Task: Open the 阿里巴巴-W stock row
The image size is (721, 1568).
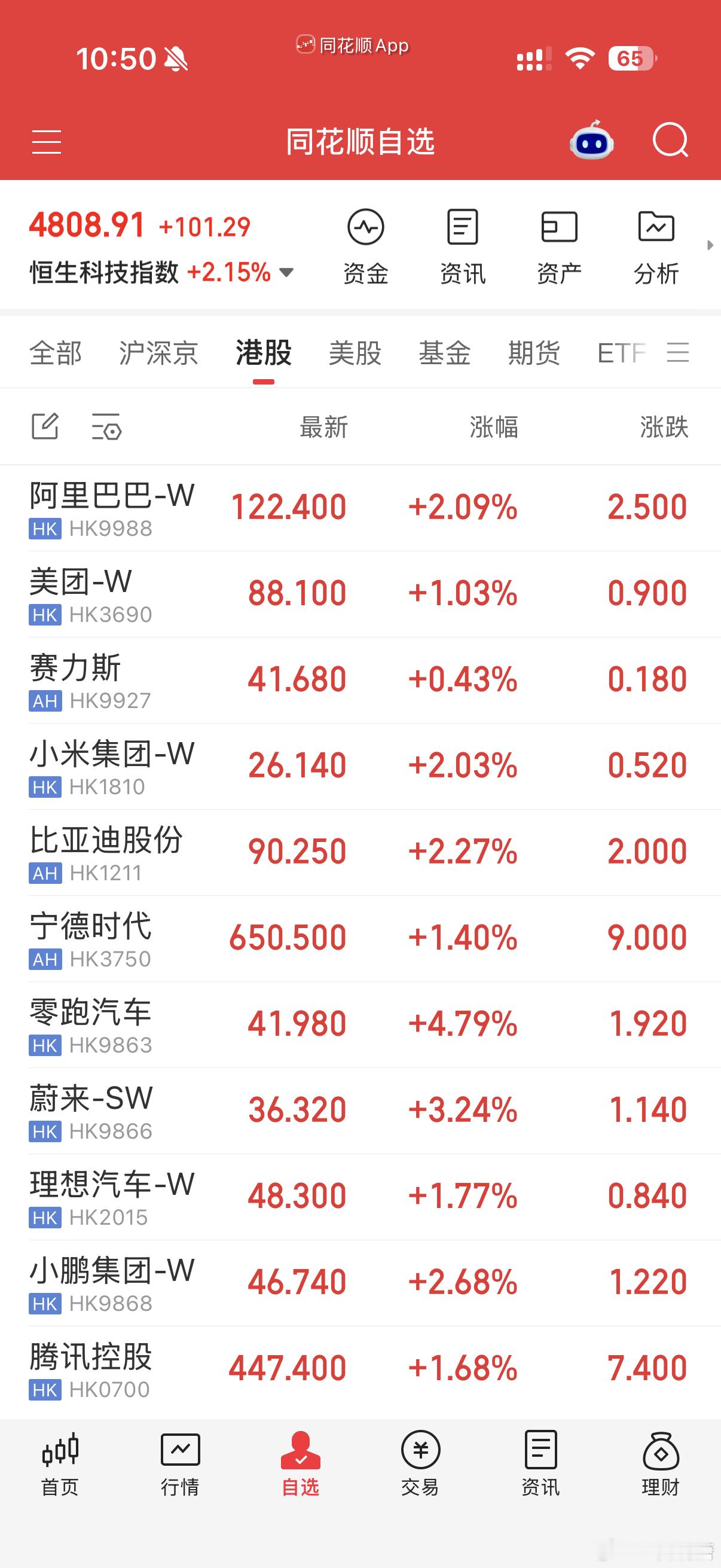Action: click(360, 508)
